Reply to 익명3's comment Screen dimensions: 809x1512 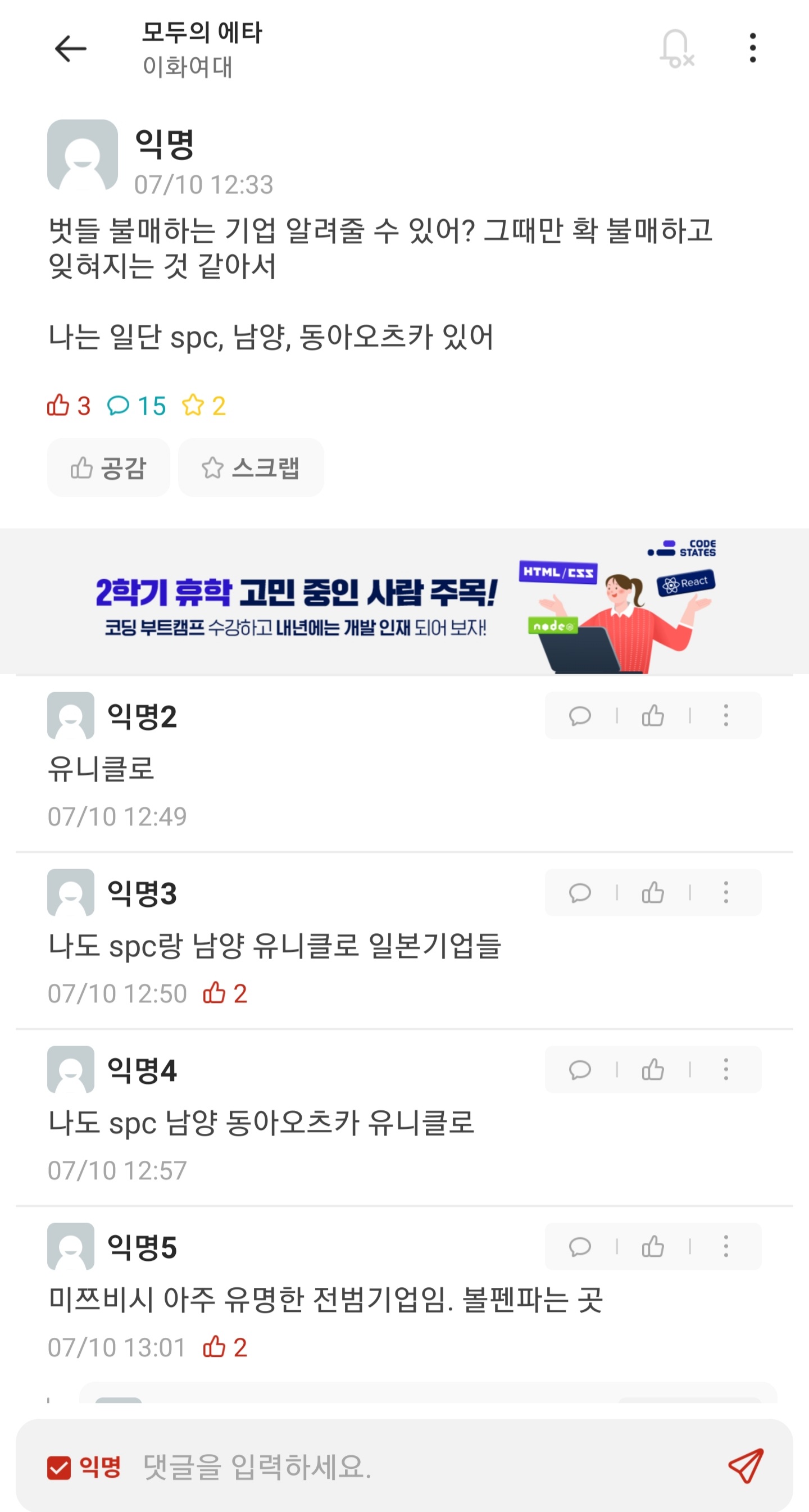tap(579, 893)
